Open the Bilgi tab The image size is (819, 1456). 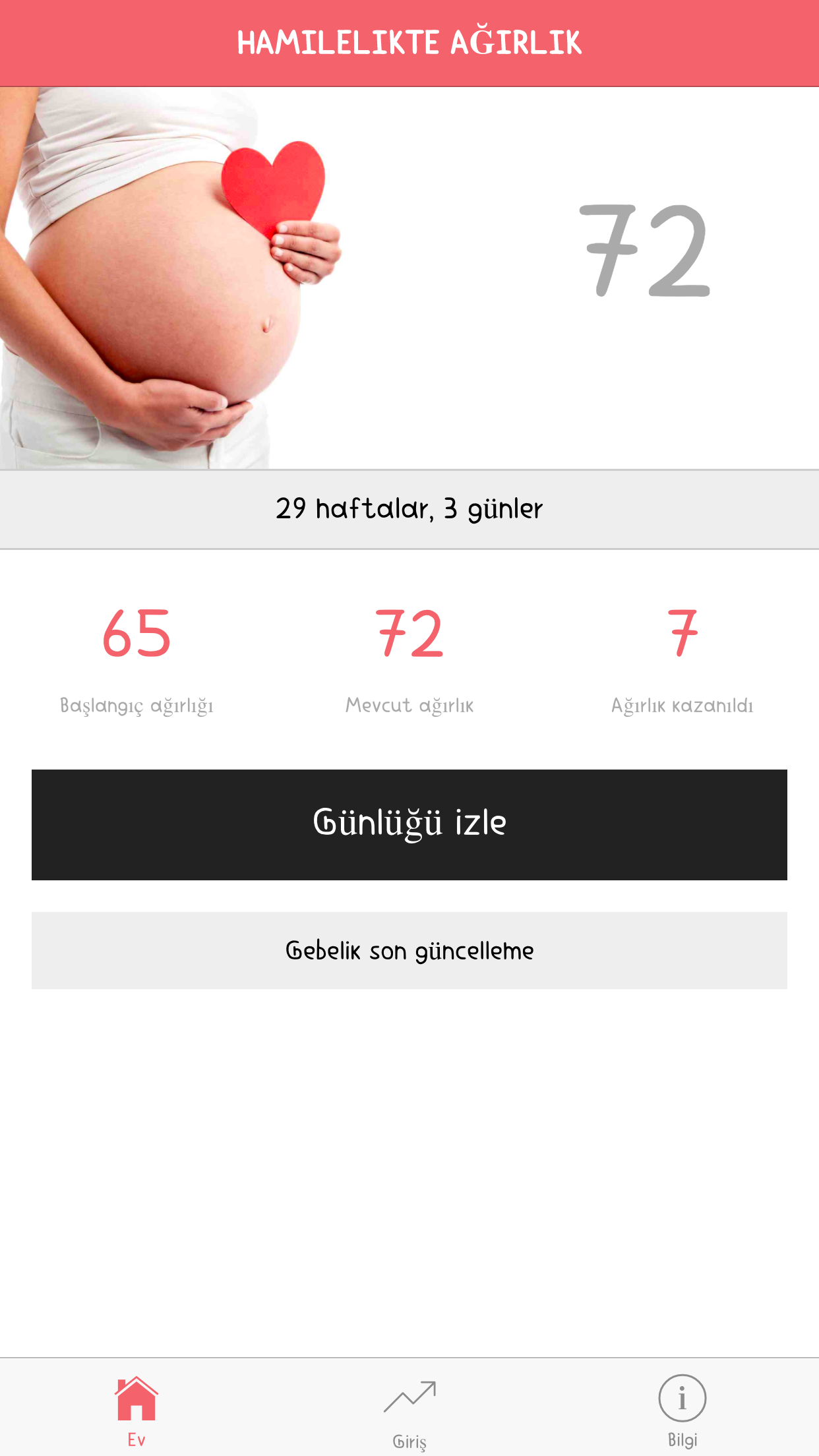682,1411
